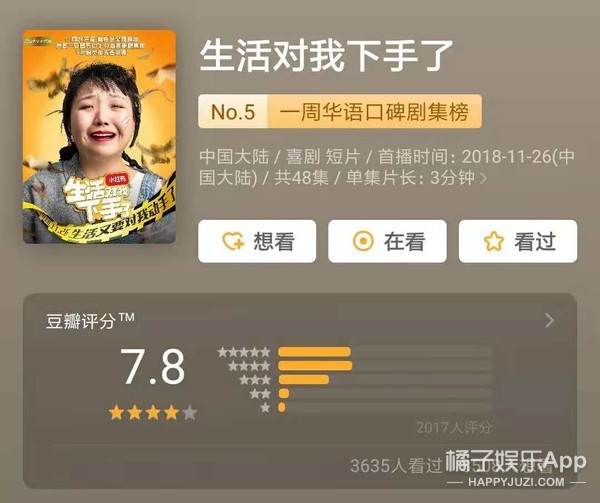Mark the show as 想看
This screenshot has height=503, width=600.
click(257, 242)
